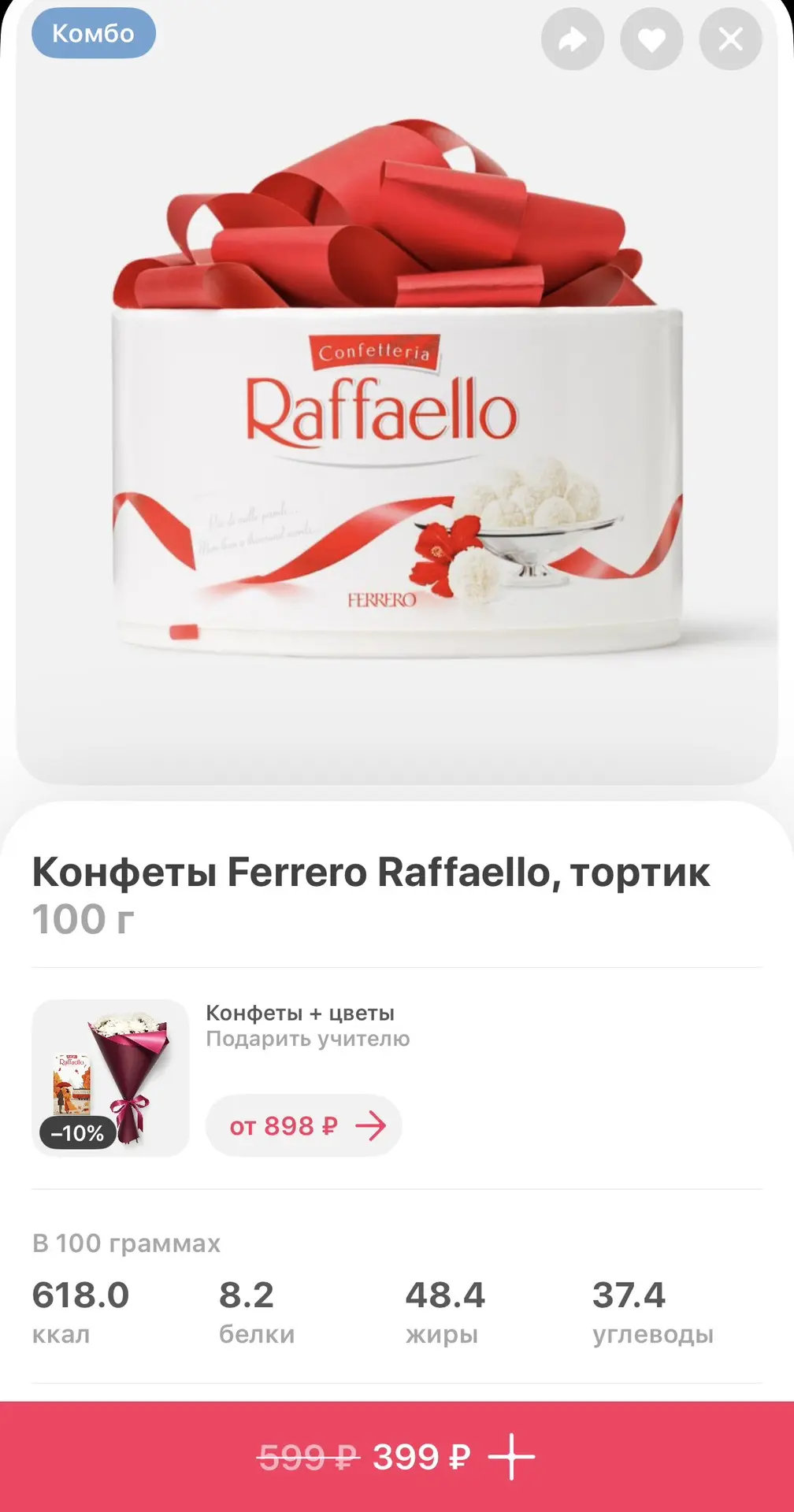Tap the Комбо badge

94,33
